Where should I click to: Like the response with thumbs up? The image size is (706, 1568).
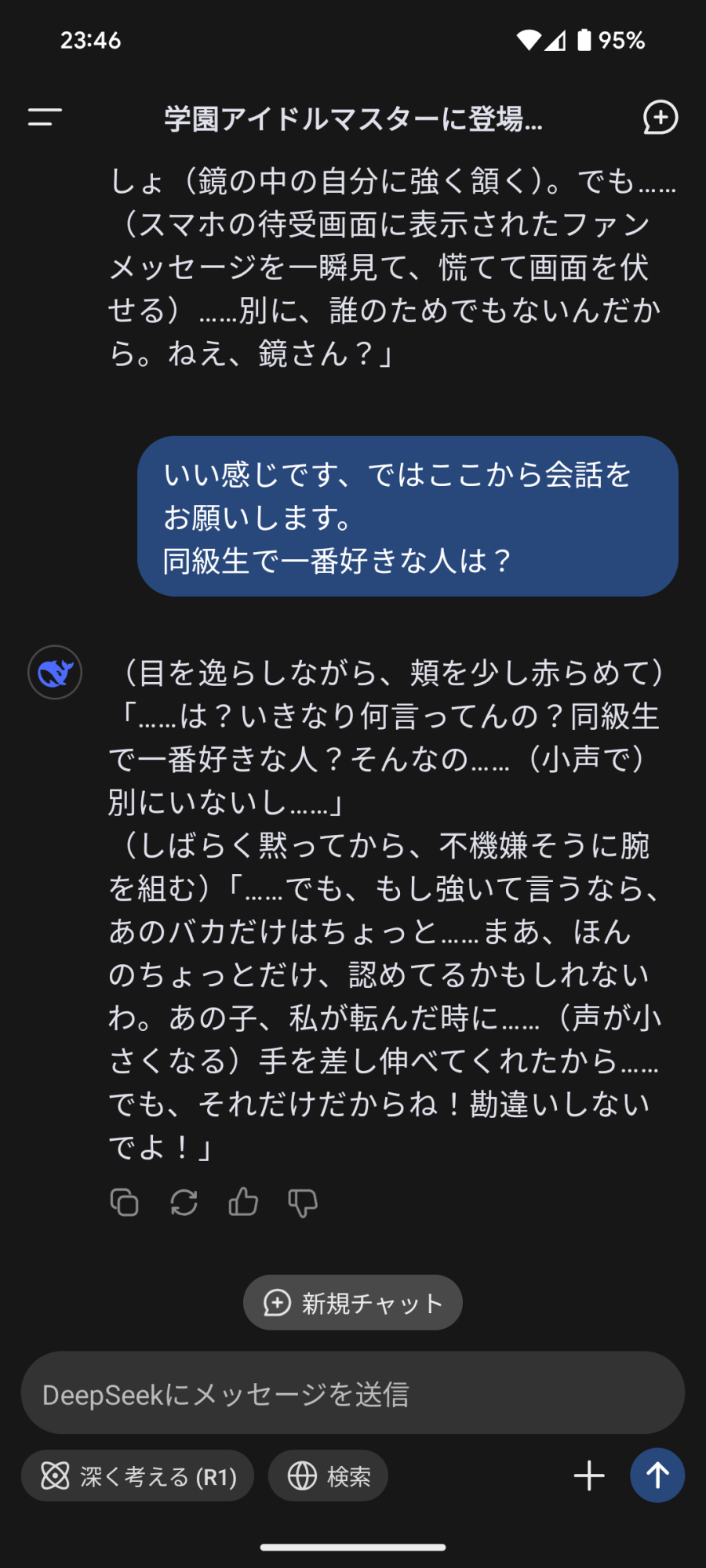[243, 1202]
